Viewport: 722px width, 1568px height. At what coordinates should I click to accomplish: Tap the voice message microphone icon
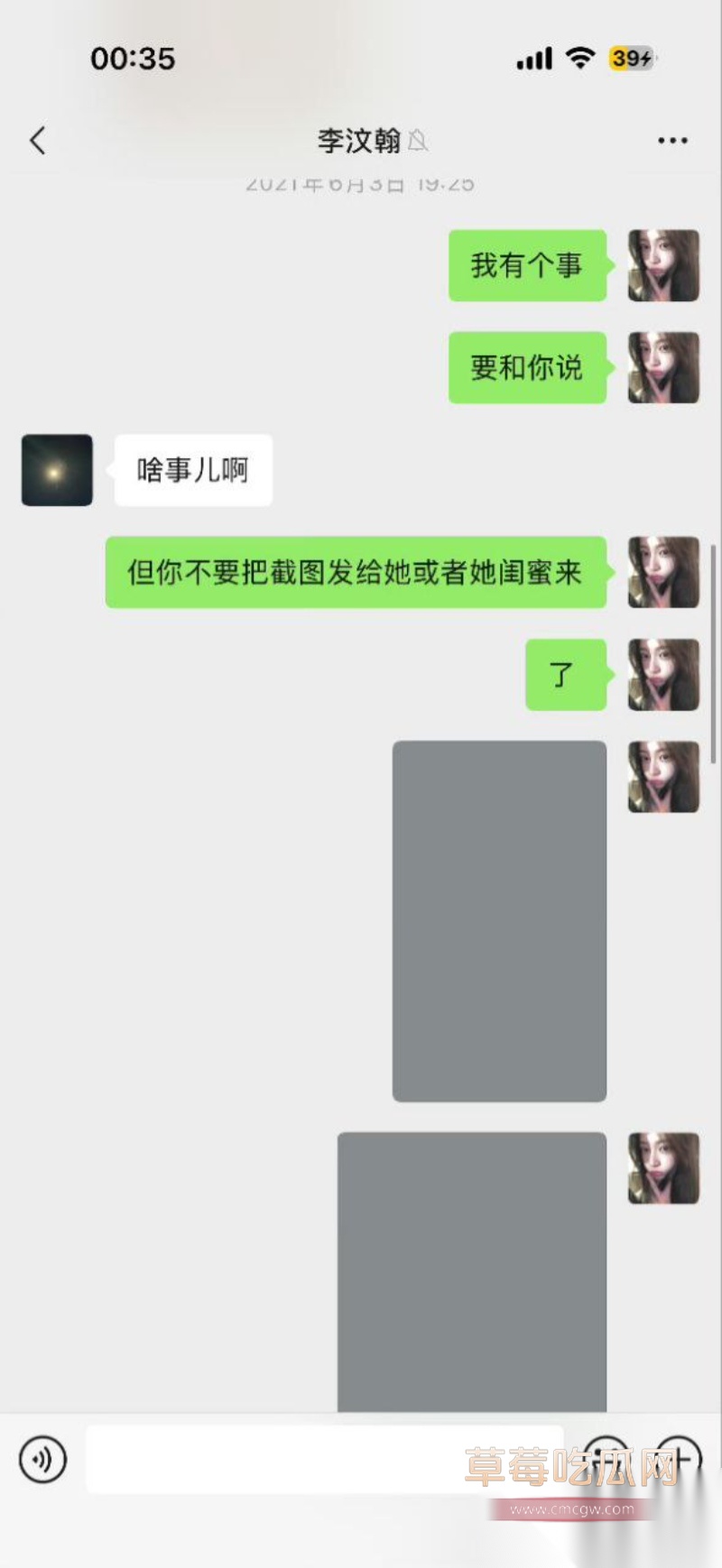click(x=43, y=1459)
